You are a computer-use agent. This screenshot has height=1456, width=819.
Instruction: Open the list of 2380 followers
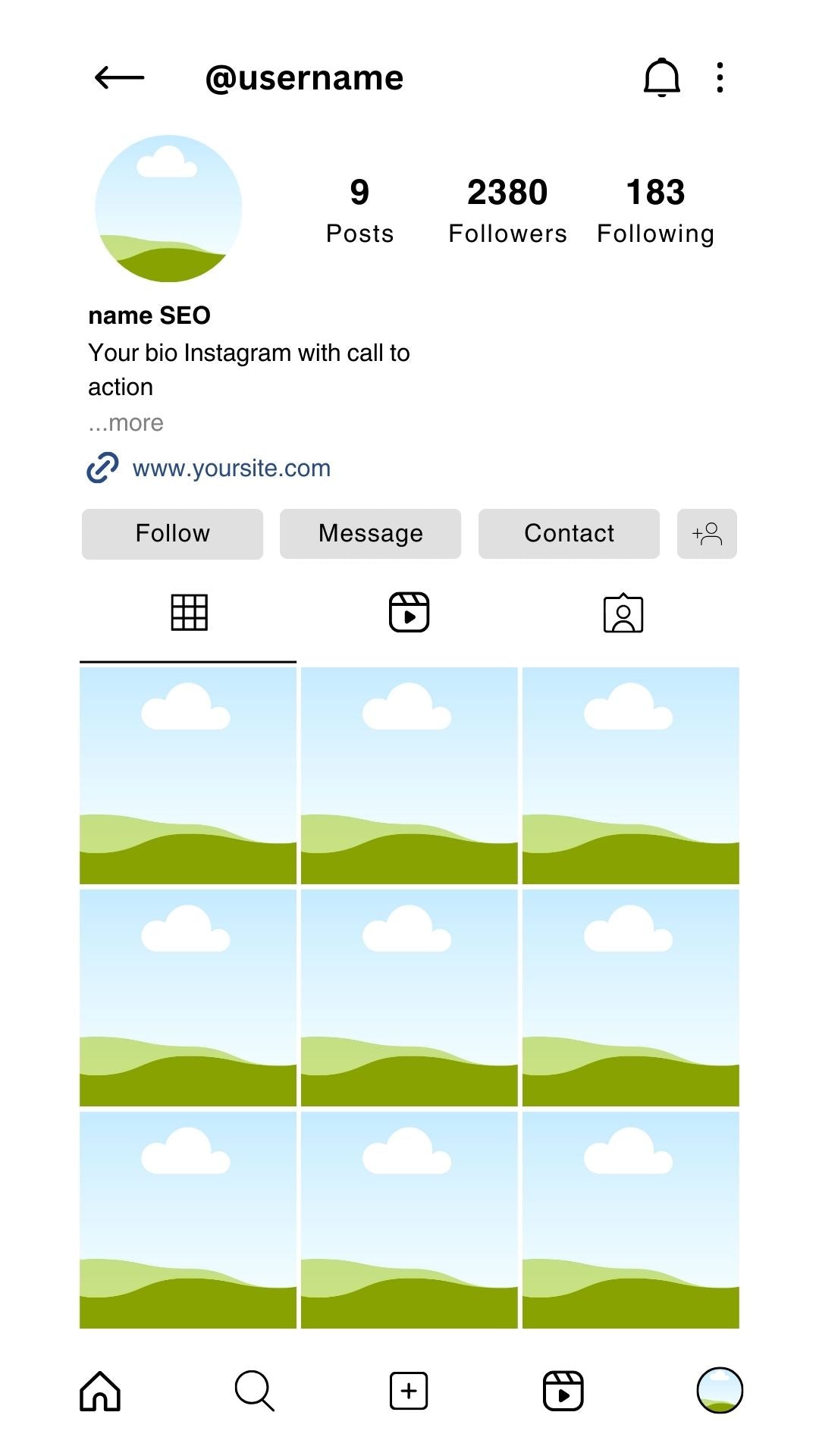pos(507,210)
